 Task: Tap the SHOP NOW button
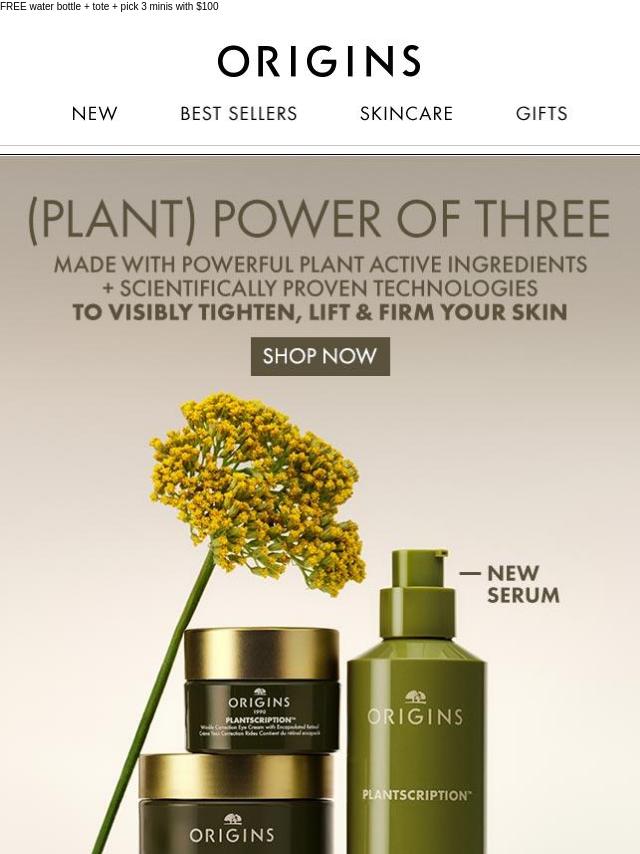pyautogui.click(x=320, y=356)
